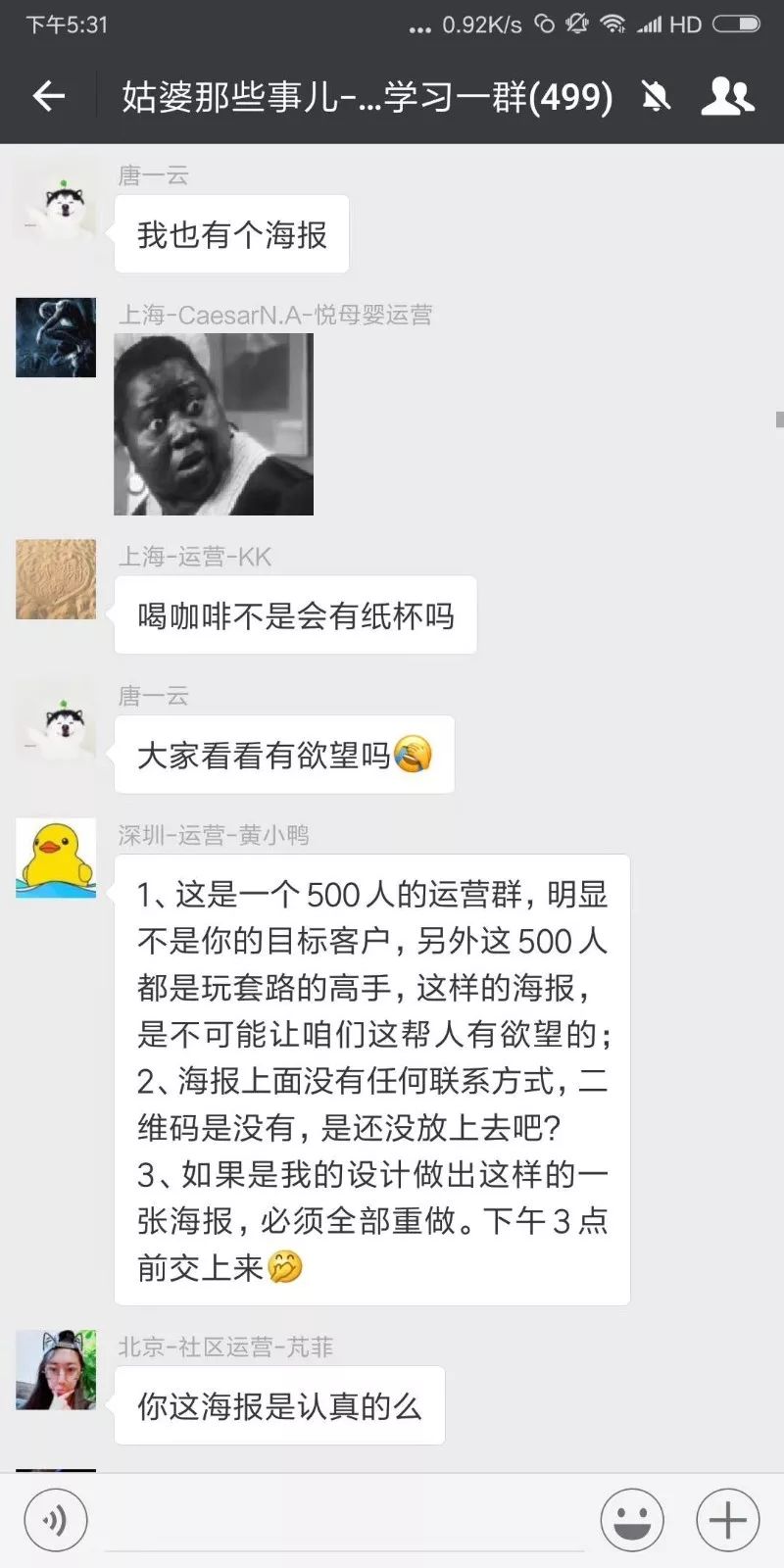Viewport: 784px width, 1568px height.
Task: Tap the back arrow to exit the chat
Action: [x=47, y=96]
